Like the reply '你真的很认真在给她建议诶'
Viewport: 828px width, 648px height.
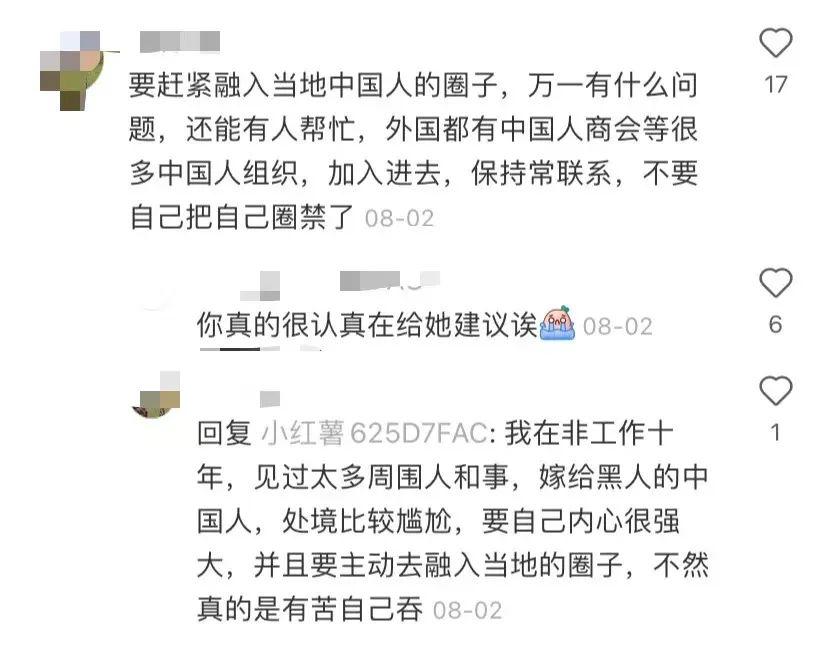pyautogui.click(x=776, y=284)
